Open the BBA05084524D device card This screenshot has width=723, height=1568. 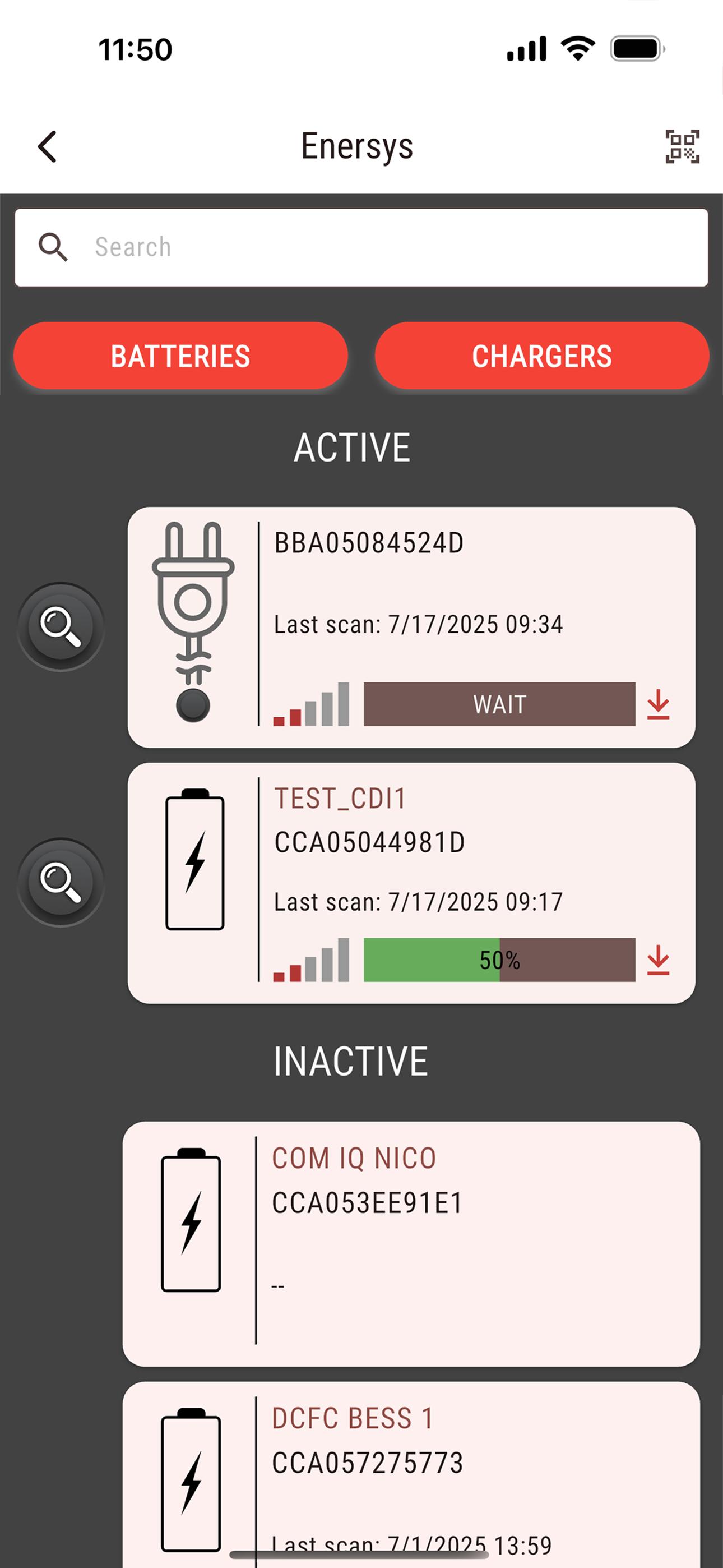click(411, 628)
